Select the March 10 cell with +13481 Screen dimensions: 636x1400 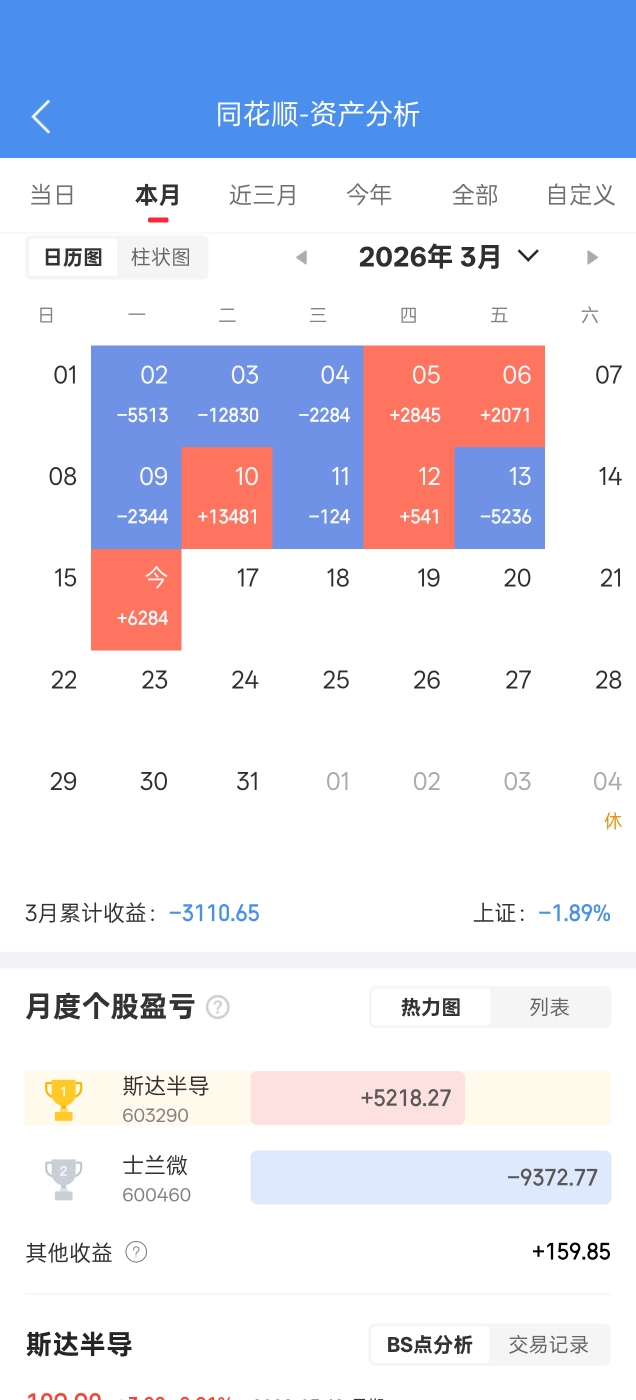227,497
